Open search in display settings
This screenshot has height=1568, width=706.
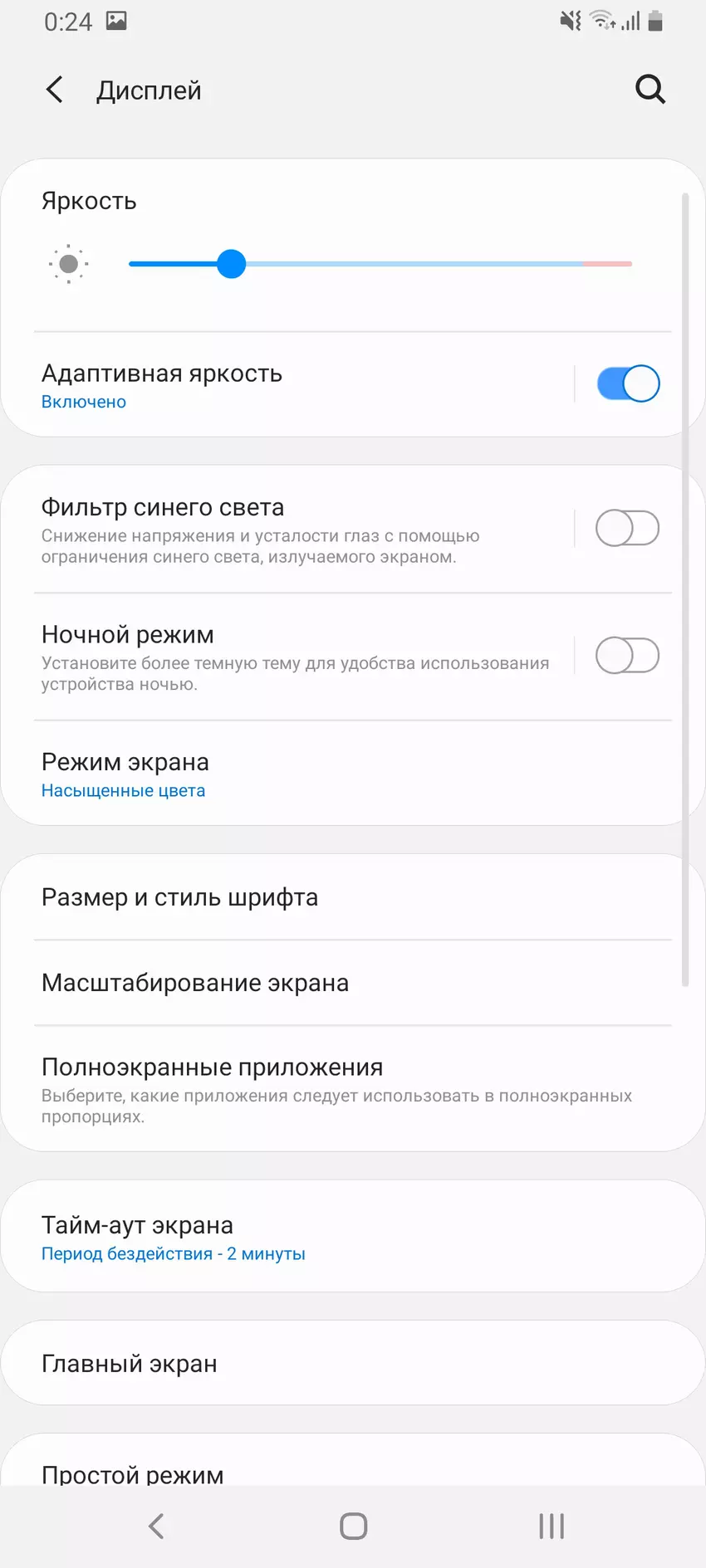pyautogui.click(x=650, y=89)
